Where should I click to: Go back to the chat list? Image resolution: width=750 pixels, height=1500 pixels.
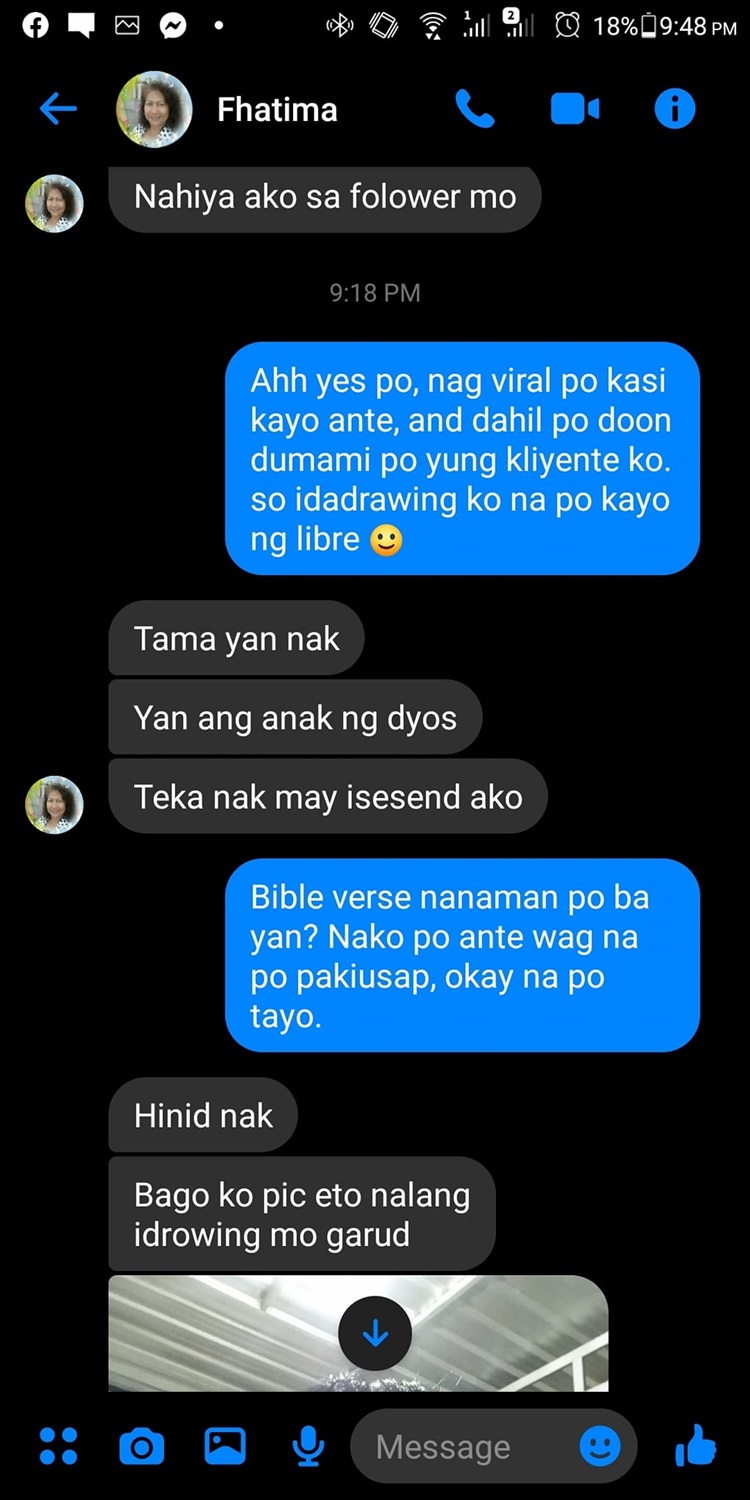pos(57,109)
